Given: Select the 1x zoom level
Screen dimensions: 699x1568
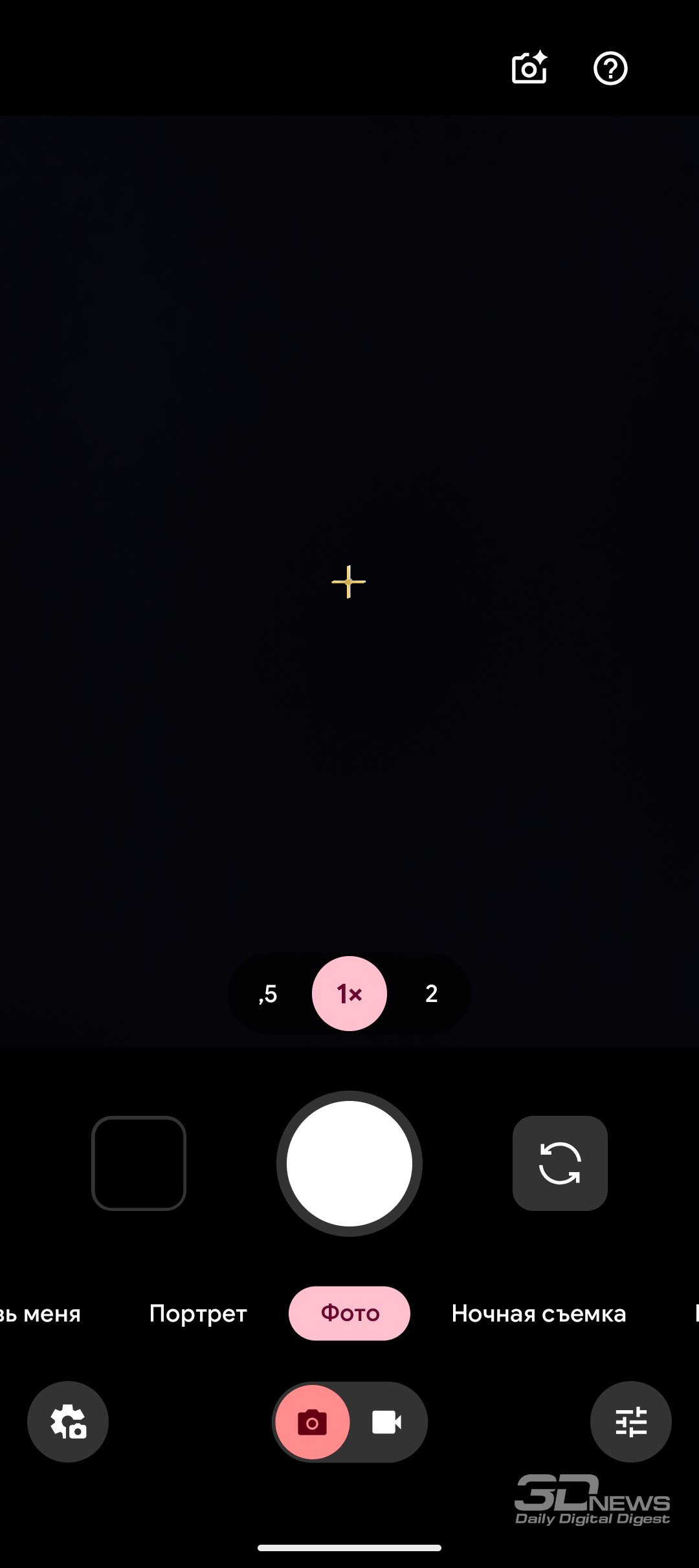Looking at the screenshot, I should coord(349,994).
